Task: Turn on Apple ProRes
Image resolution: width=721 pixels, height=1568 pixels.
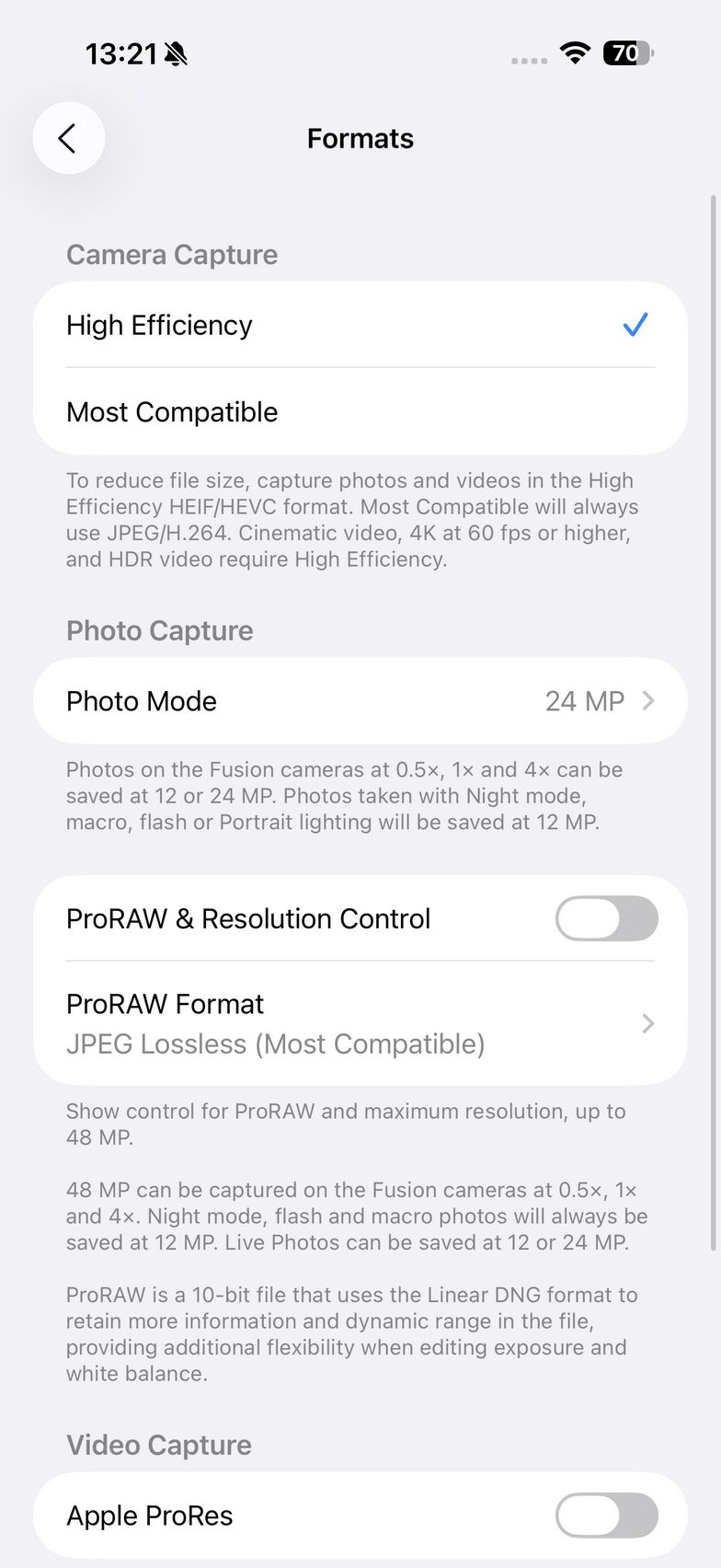Action: click(x=605, y=1516)
